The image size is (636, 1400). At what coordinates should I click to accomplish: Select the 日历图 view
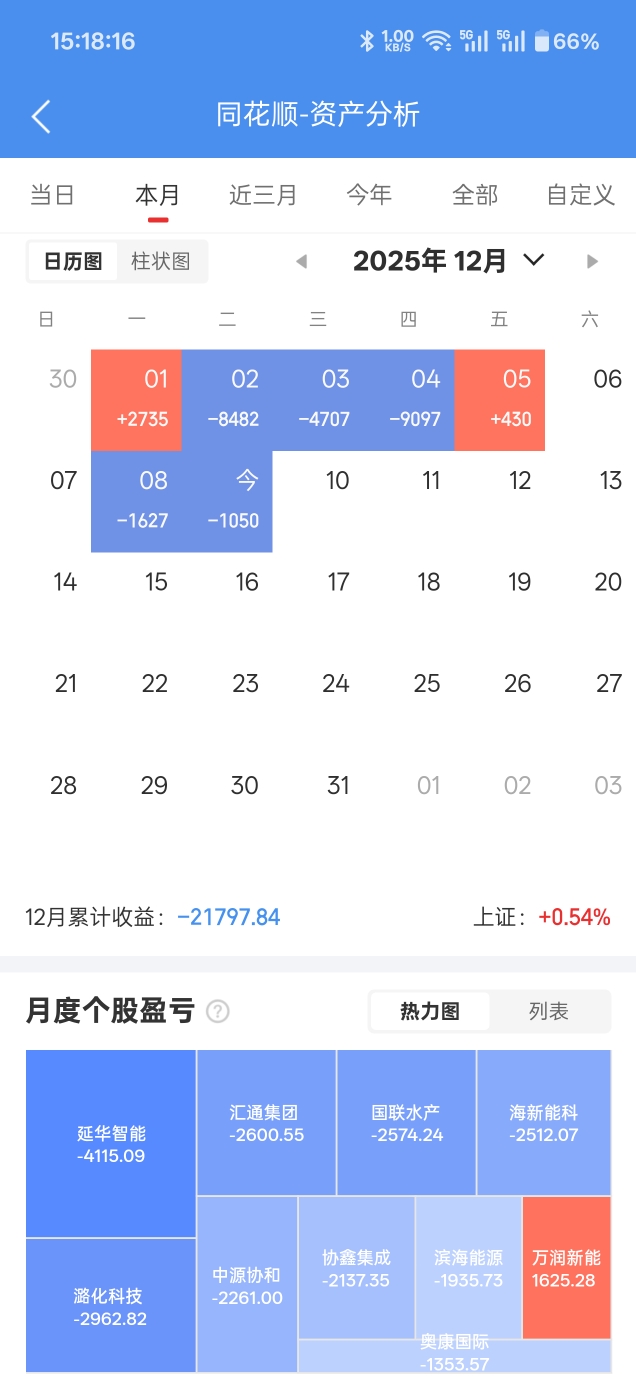tap(73, 262)
